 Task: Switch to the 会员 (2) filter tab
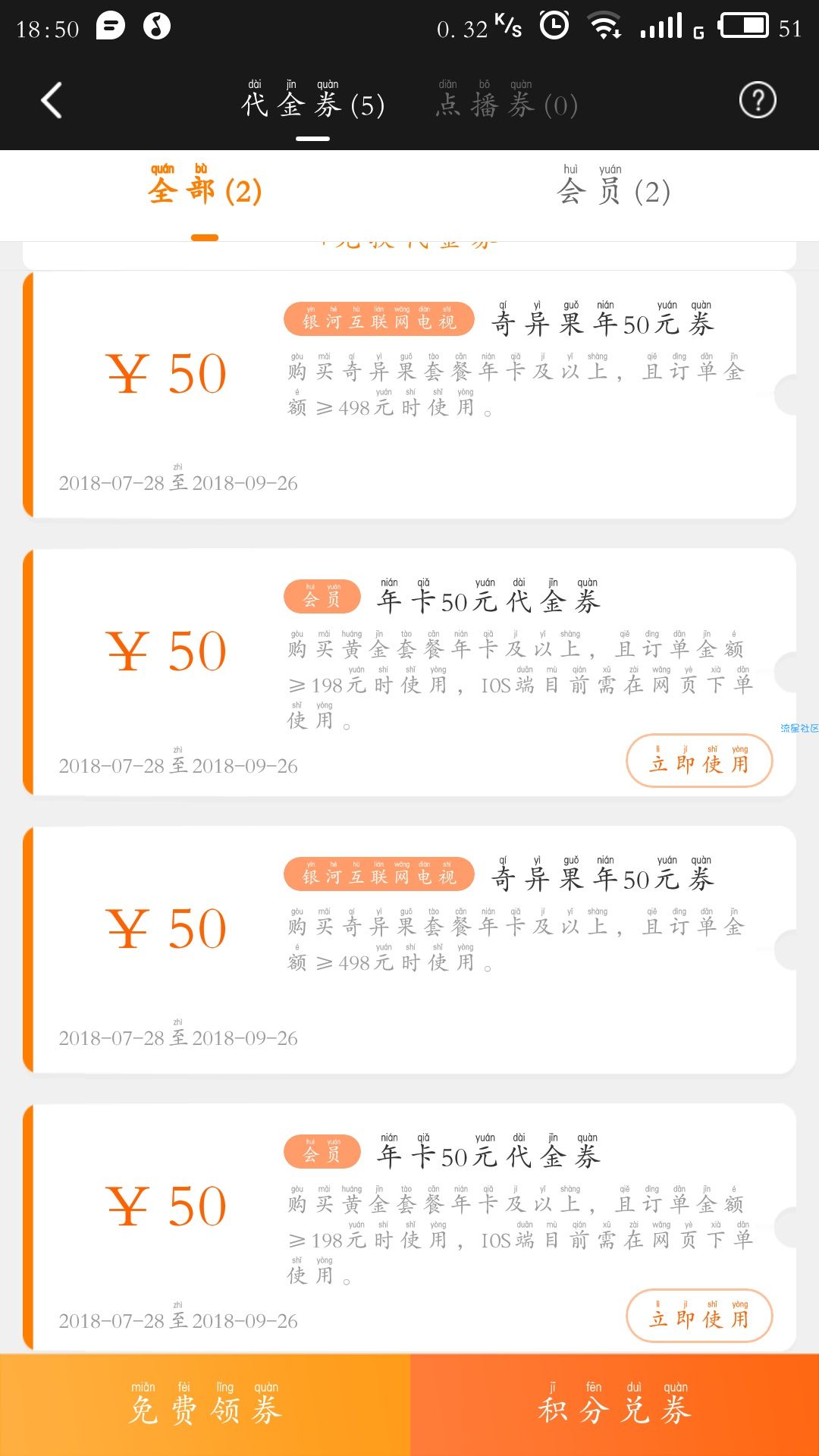click(613, 186)
